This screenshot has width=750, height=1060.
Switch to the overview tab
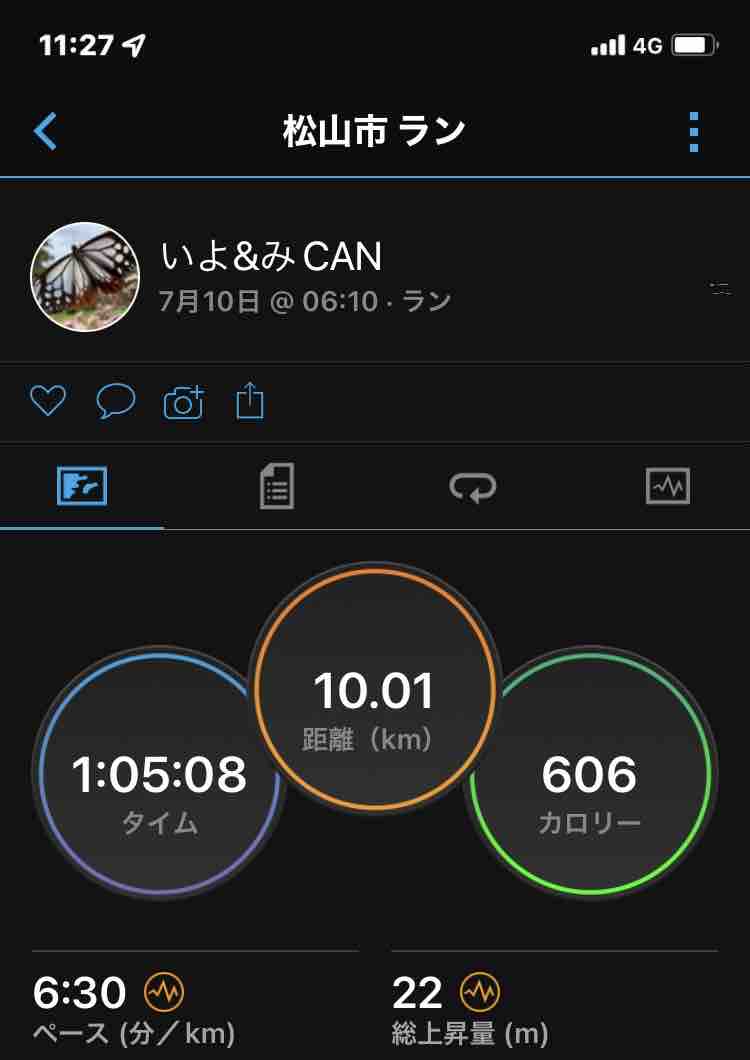click(x=82, y=487)
